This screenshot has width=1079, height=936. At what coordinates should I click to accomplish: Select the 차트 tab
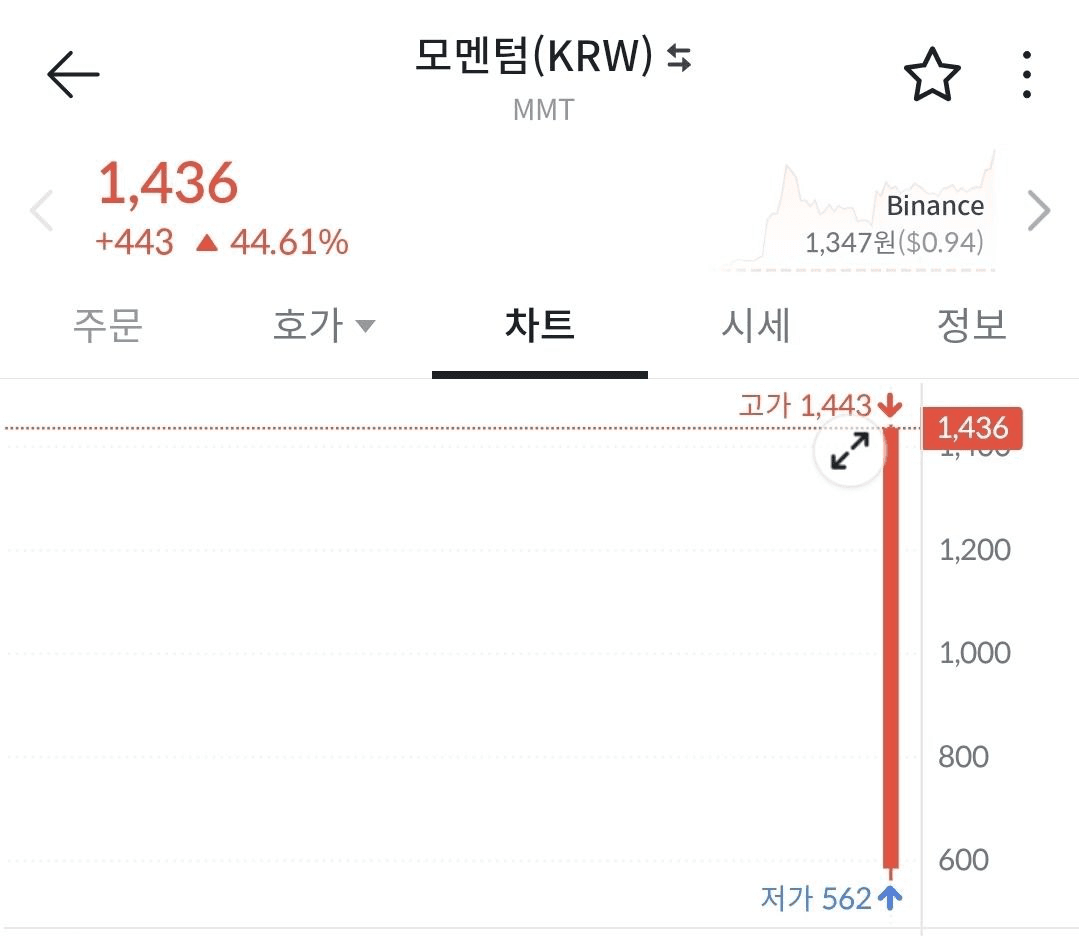[x=540, y=325]
